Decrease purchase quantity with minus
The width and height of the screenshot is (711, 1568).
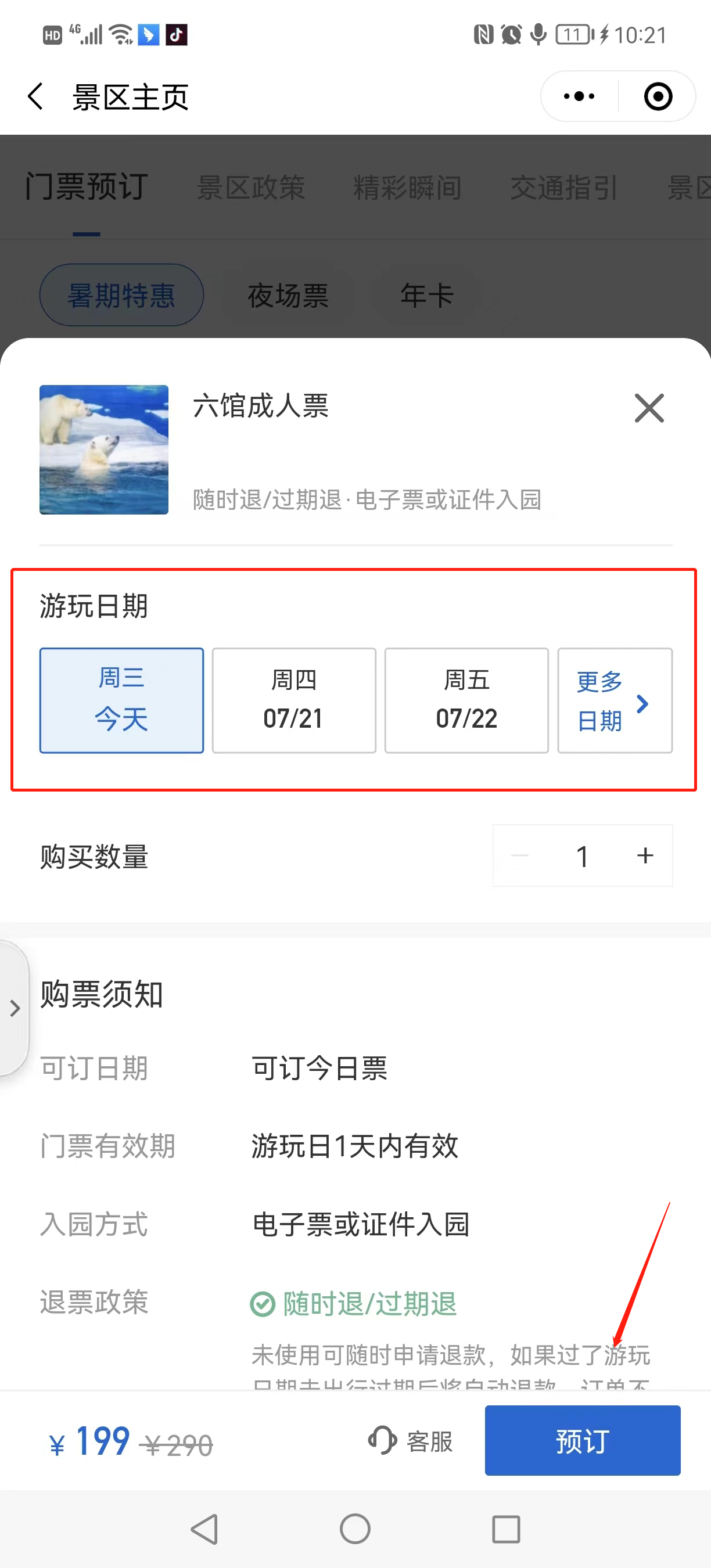(x=519, y=855)
